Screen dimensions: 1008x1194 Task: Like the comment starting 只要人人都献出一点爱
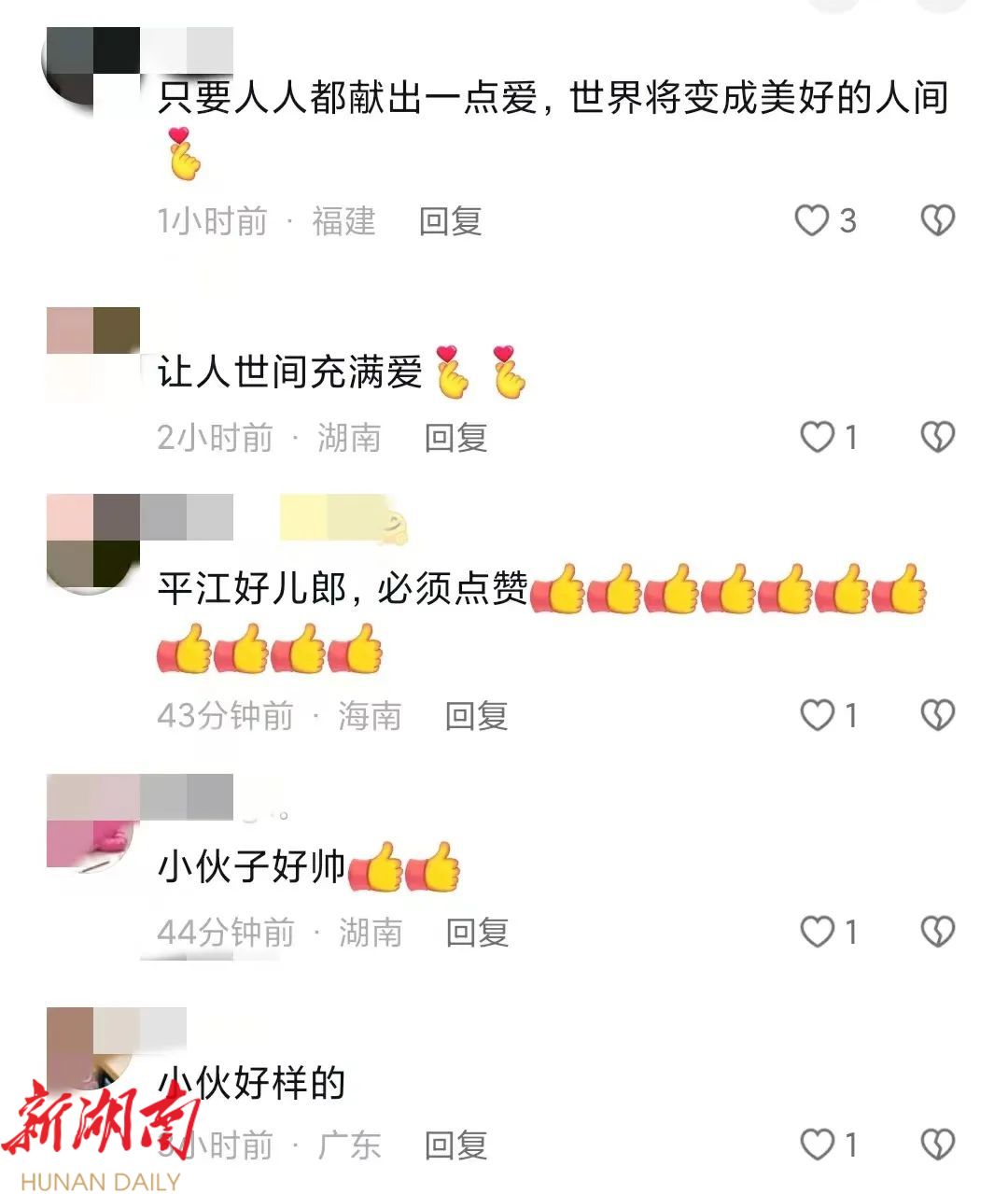[x=812, y=221]
